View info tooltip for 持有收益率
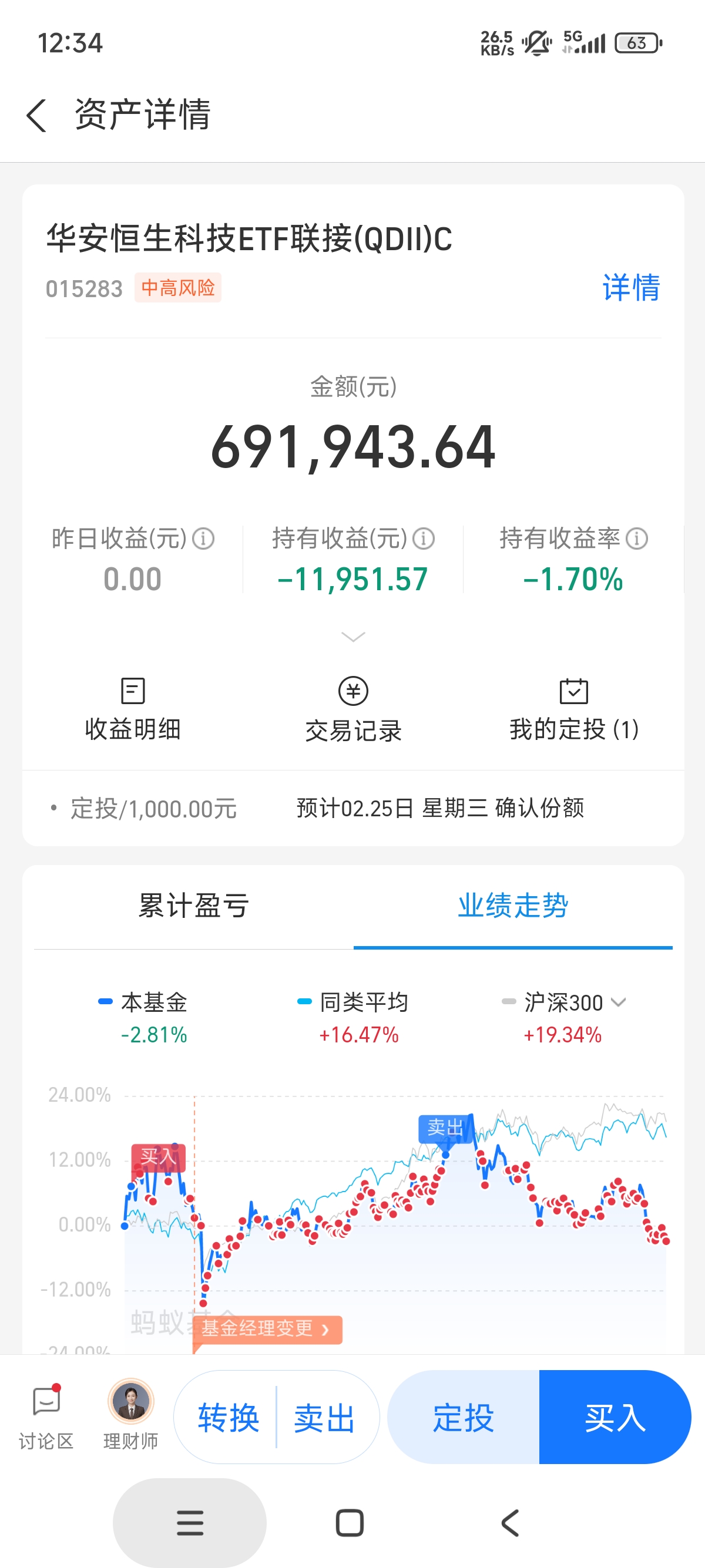Viewport: 705px width, 1568px height. click(x=637, y=538)
